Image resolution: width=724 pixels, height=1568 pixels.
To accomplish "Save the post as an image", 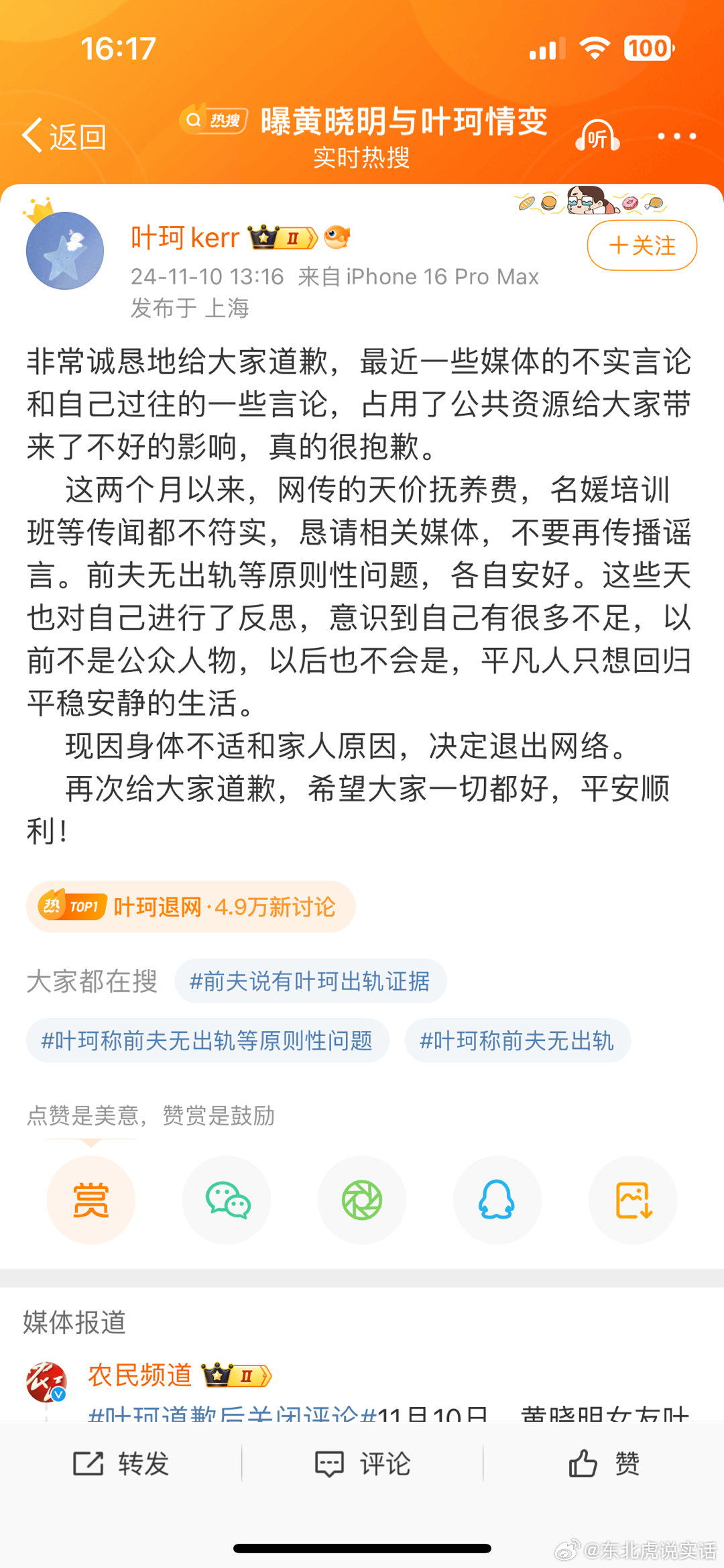I will 633,1200.
